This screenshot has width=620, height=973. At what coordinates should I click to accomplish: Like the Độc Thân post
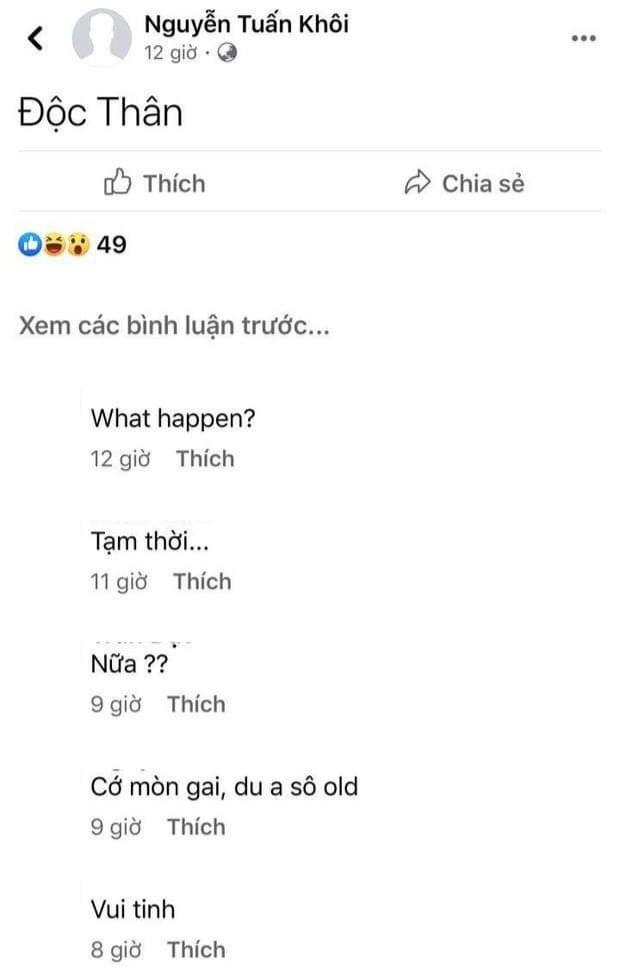[x=155, y=183]
